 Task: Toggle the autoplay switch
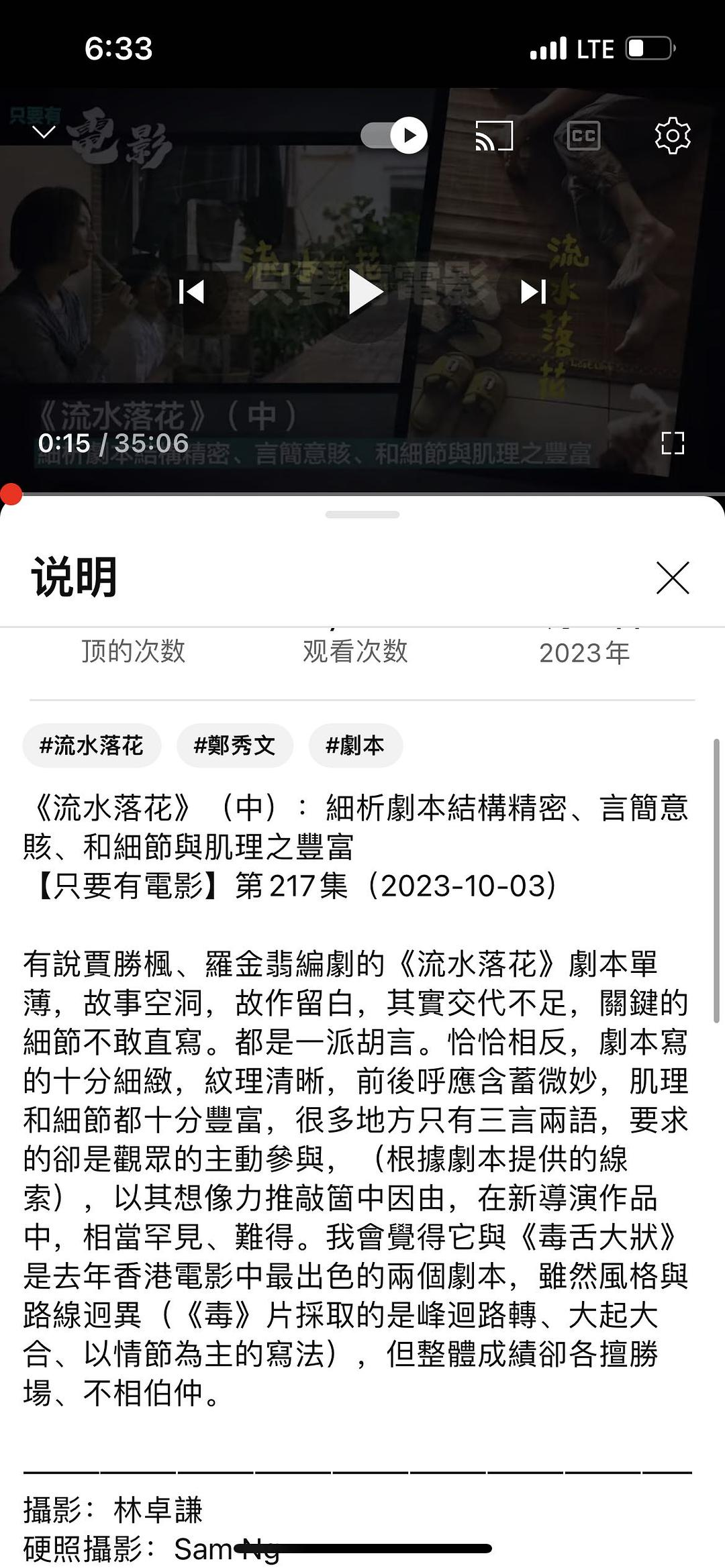click(x=394, y=136)
